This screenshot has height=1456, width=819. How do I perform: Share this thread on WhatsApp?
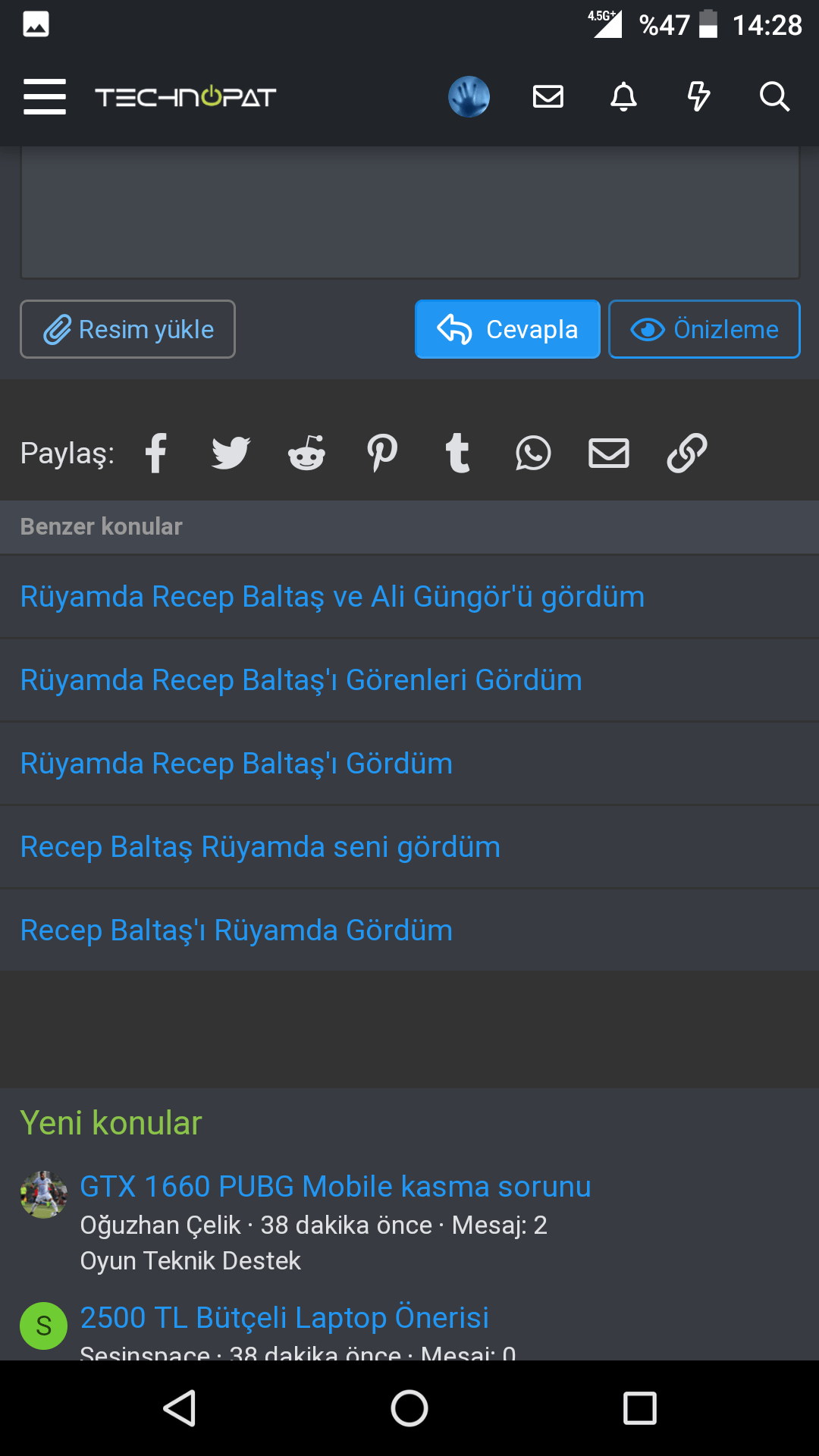pyautogui.click(x=533, y=453)
